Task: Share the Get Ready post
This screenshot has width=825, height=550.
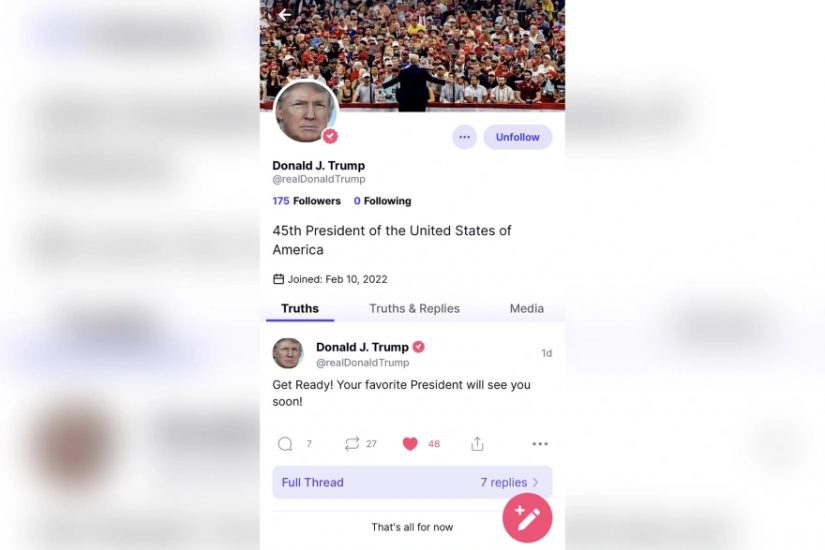Action: (477, 444)
